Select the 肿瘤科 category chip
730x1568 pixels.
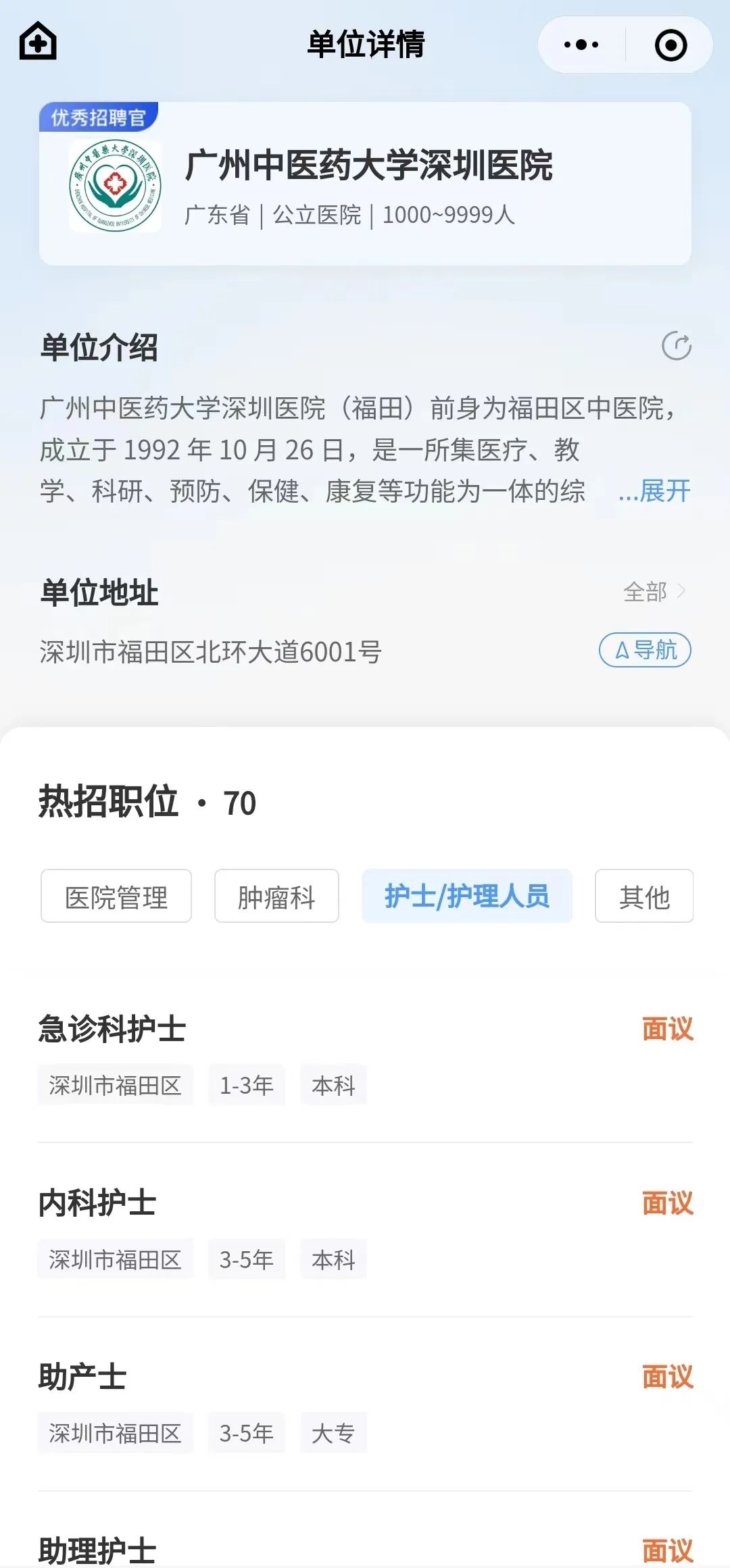[276, 896]
